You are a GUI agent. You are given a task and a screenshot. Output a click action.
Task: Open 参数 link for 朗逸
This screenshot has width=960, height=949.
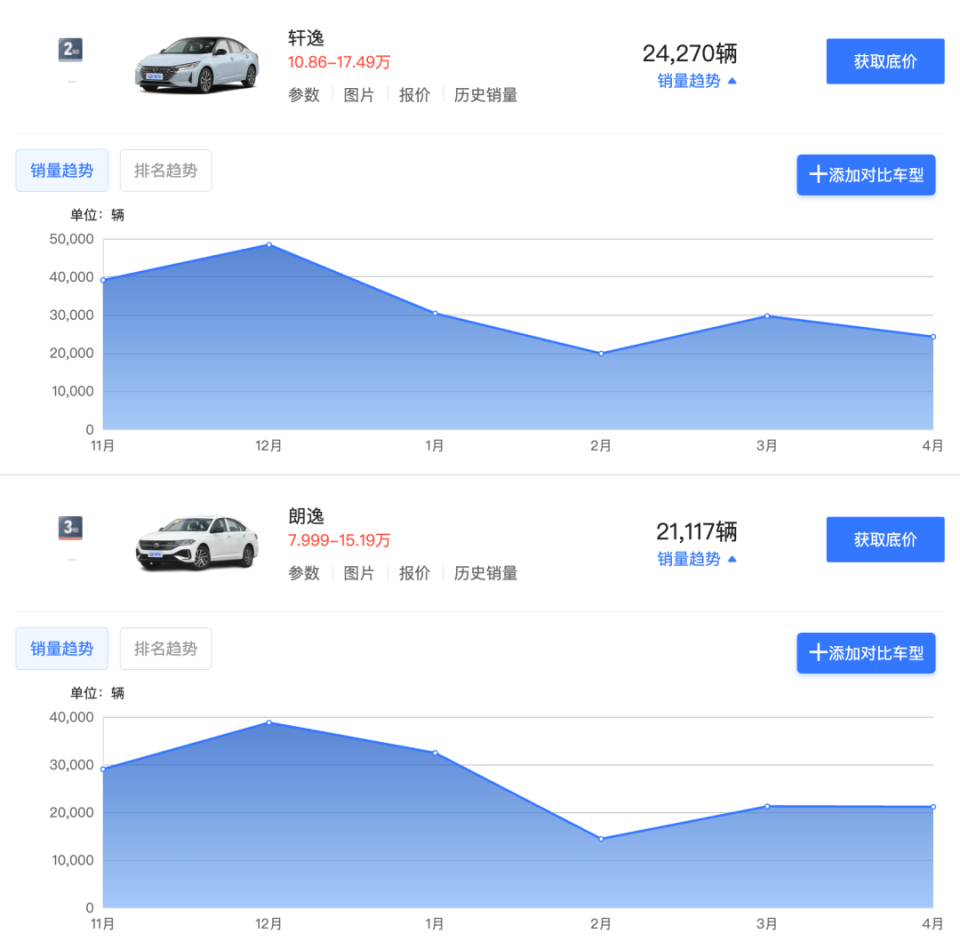pyautogui.click(x=304, y=573)
